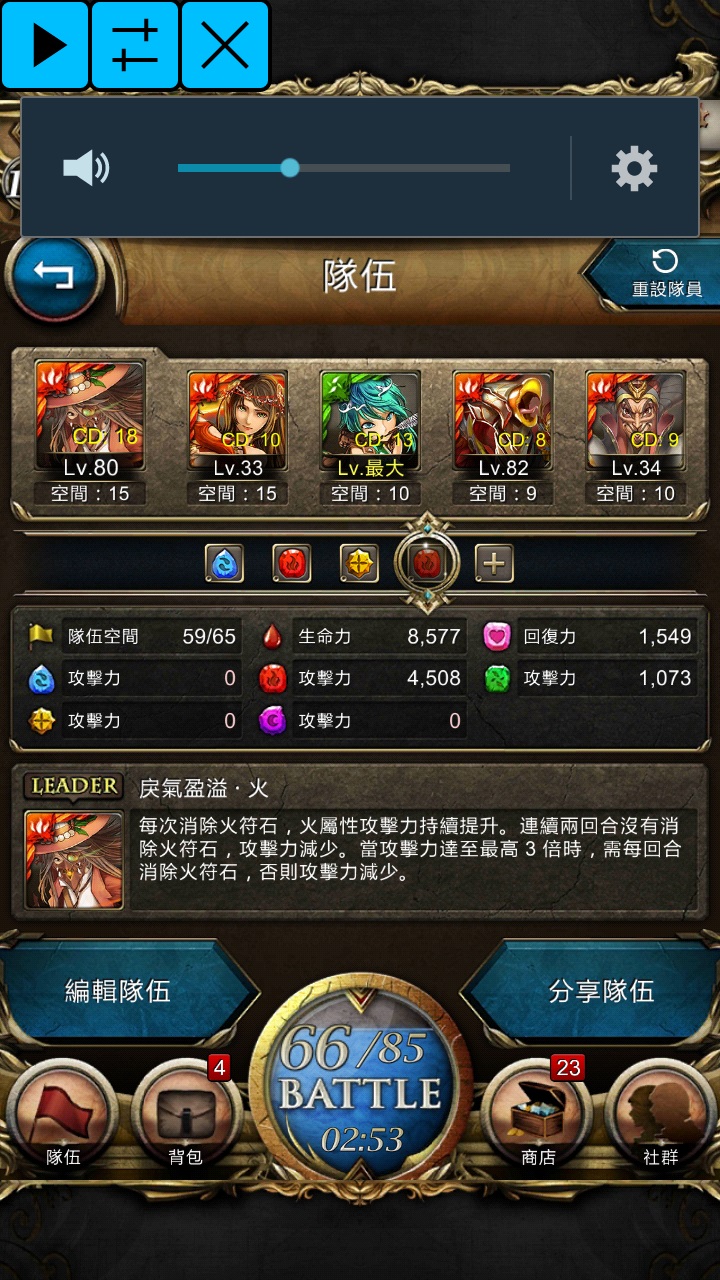This screenshot has width=720, height=1280.
Task: Select the Lv.82 team member card
Action: (503, 418)
